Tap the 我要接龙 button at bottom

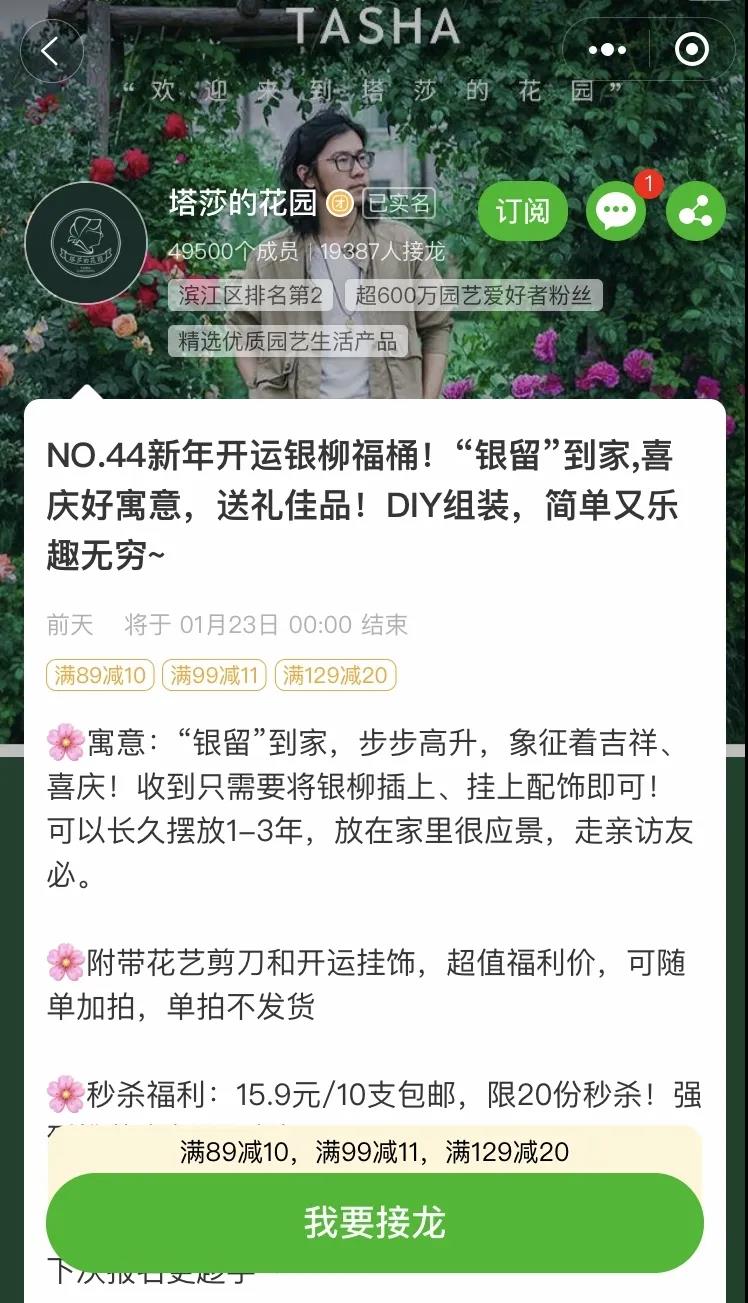[x=374, y=1221]
